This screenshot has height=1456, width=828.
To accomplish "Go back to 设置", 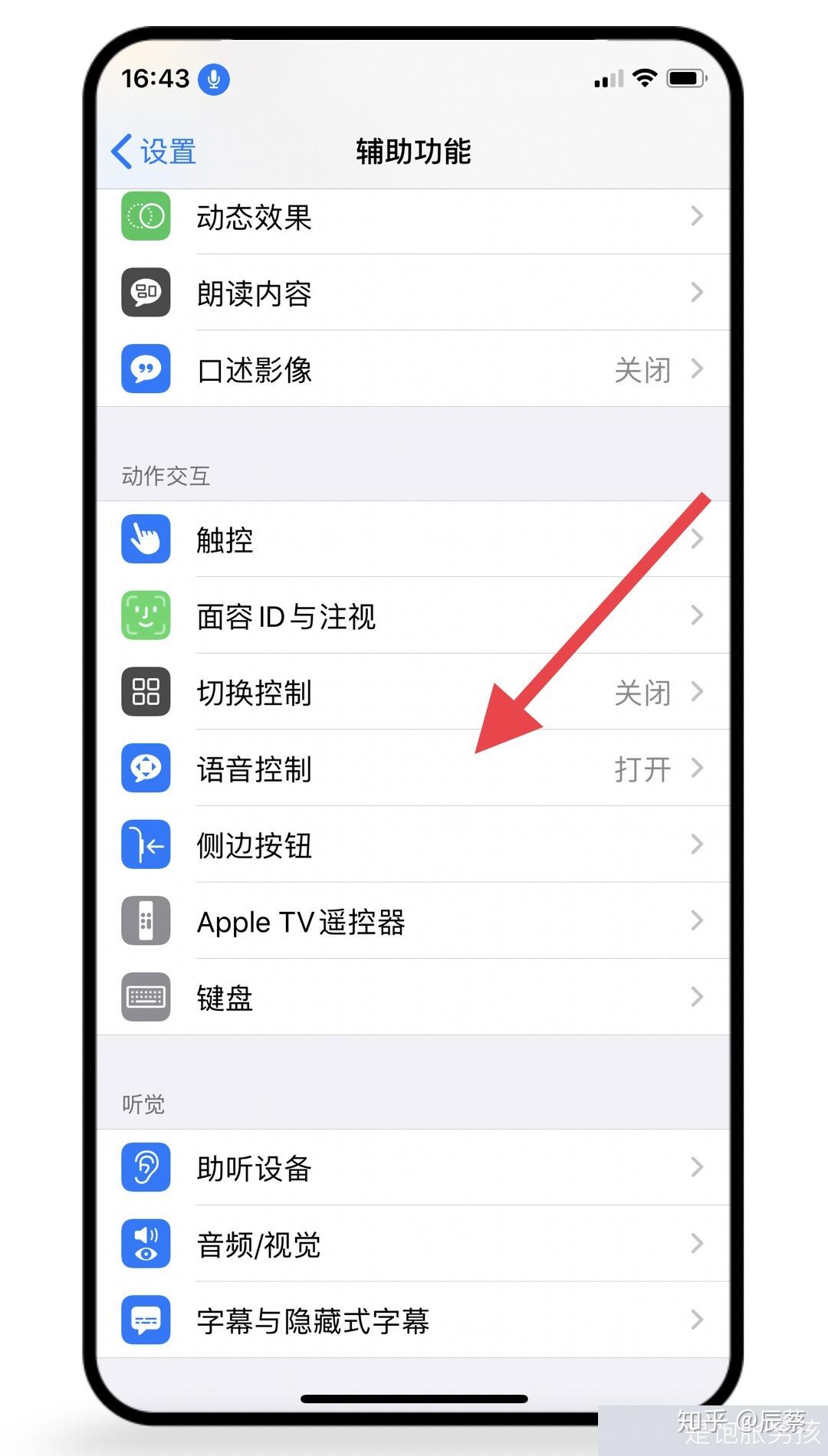I will [156, 152].
